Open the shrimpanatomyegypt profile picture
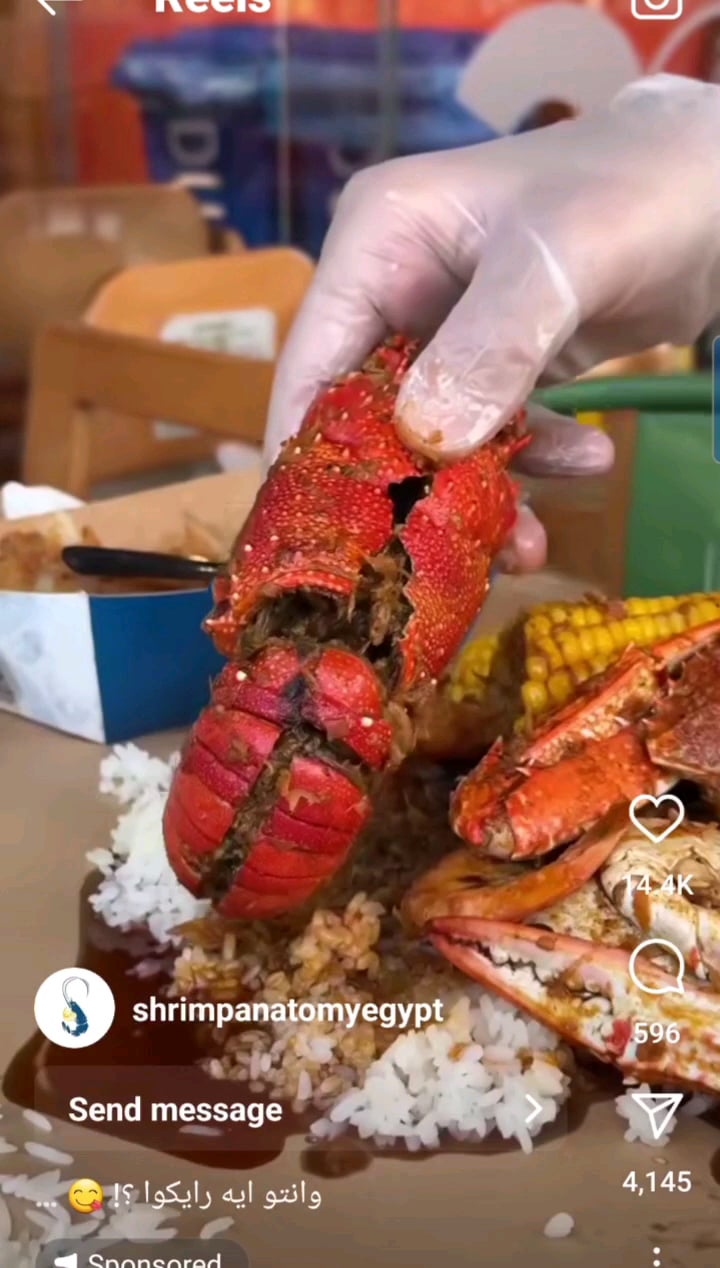The image size is (720, 1268). (x=75, y=1008)
